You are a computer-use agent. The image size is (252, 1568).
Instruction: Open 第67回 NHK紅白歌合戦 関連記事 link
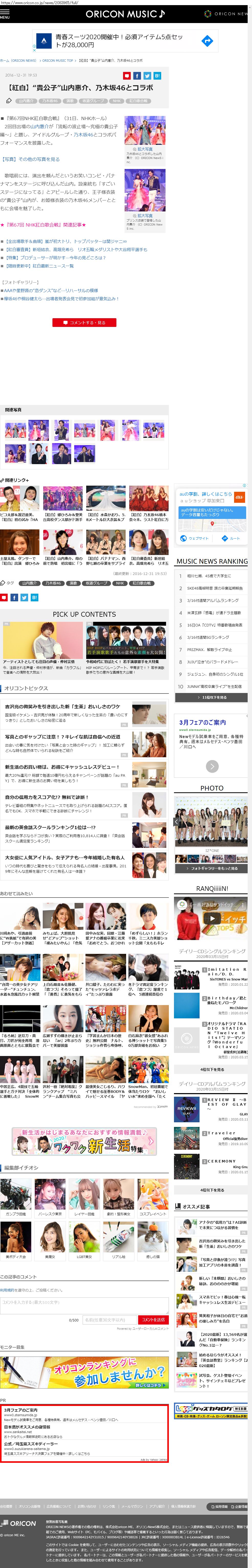43,225
